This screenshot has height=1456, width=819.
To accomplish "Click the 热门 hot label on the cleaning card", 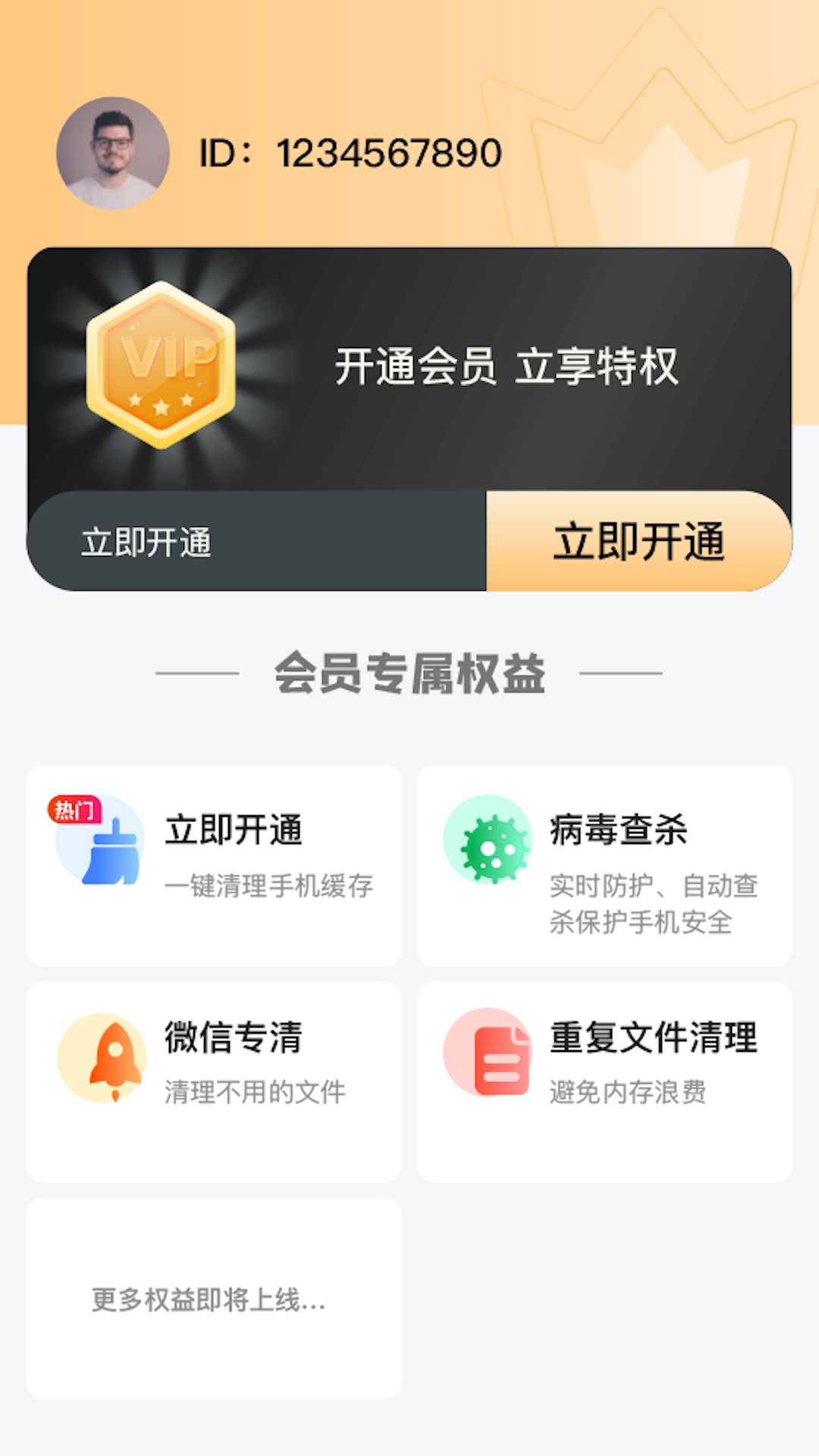I will [76, 810].
